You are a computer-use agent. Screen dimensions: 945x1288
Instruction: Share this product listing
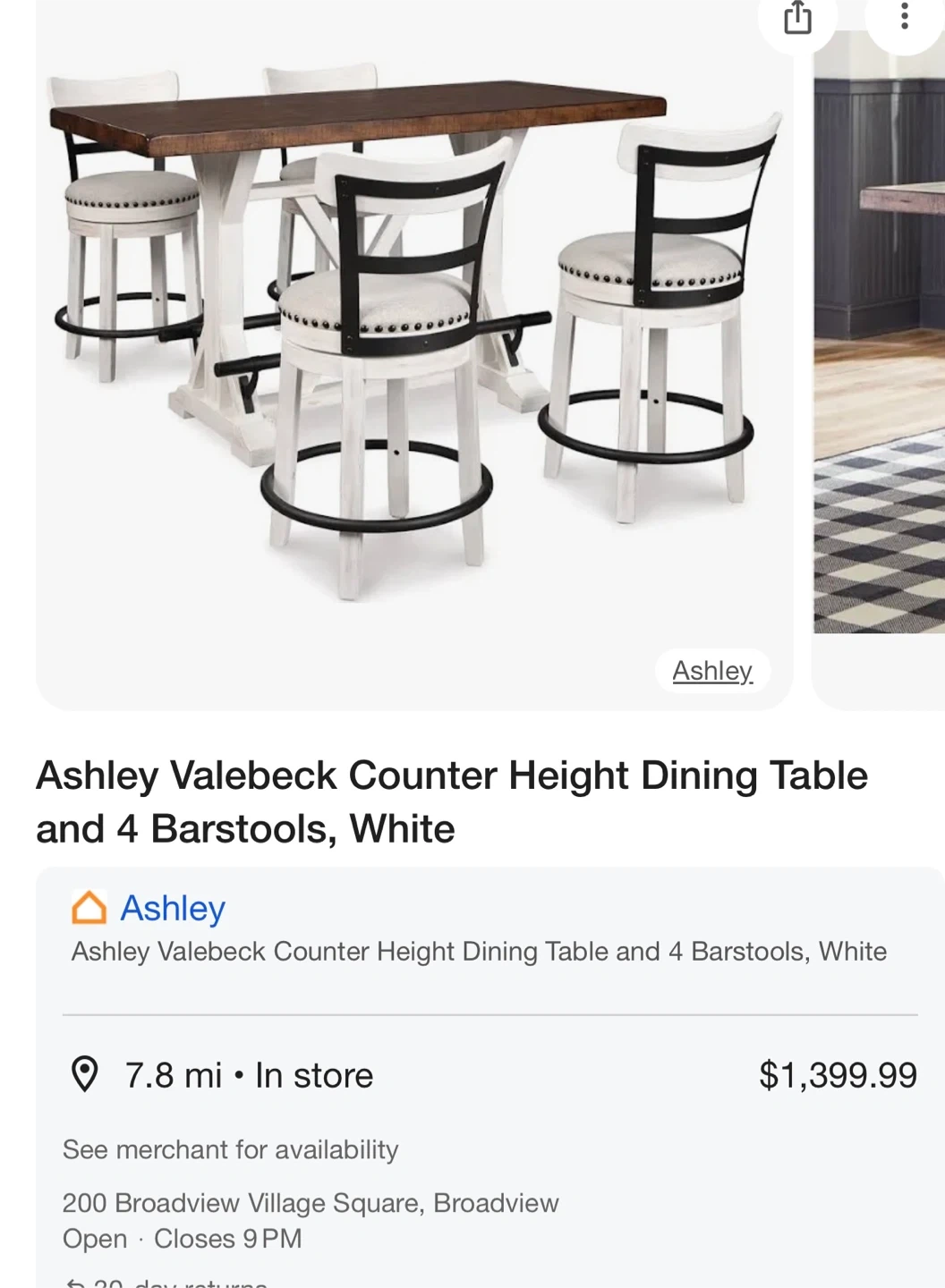pyautogui.click(x=797, y=17)
